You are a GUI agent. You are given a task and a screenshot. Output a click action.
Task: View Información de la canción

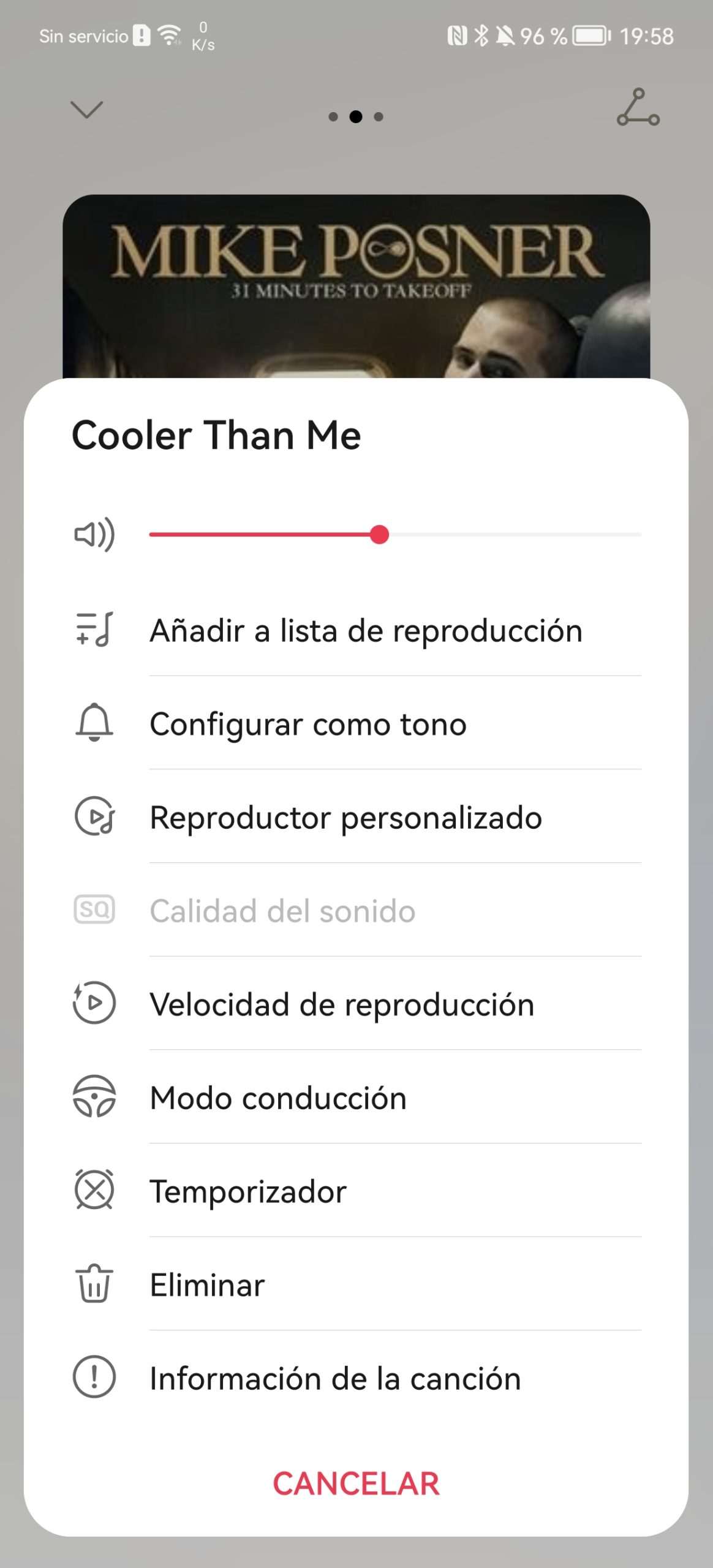coord(356,1378)
